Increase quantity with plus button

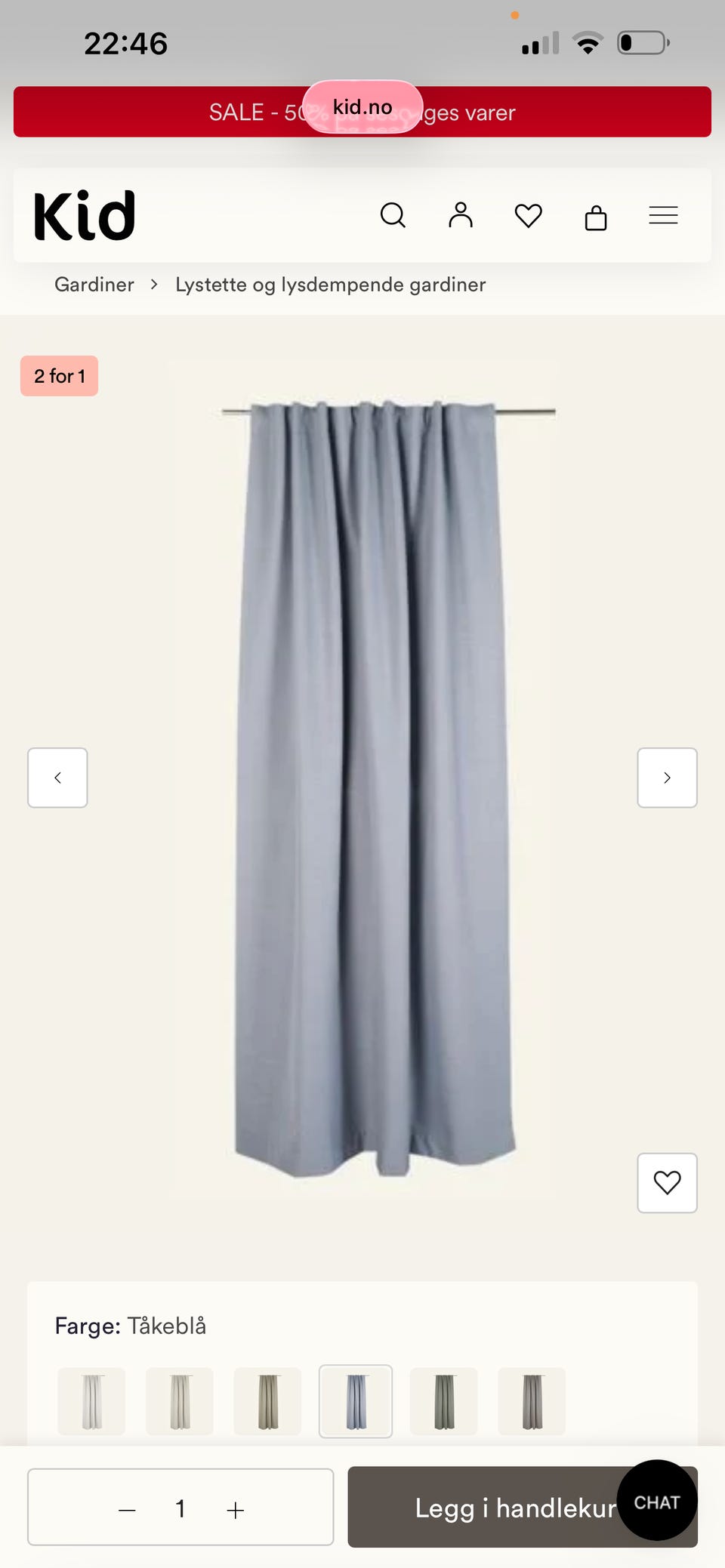pos(235,1510)
